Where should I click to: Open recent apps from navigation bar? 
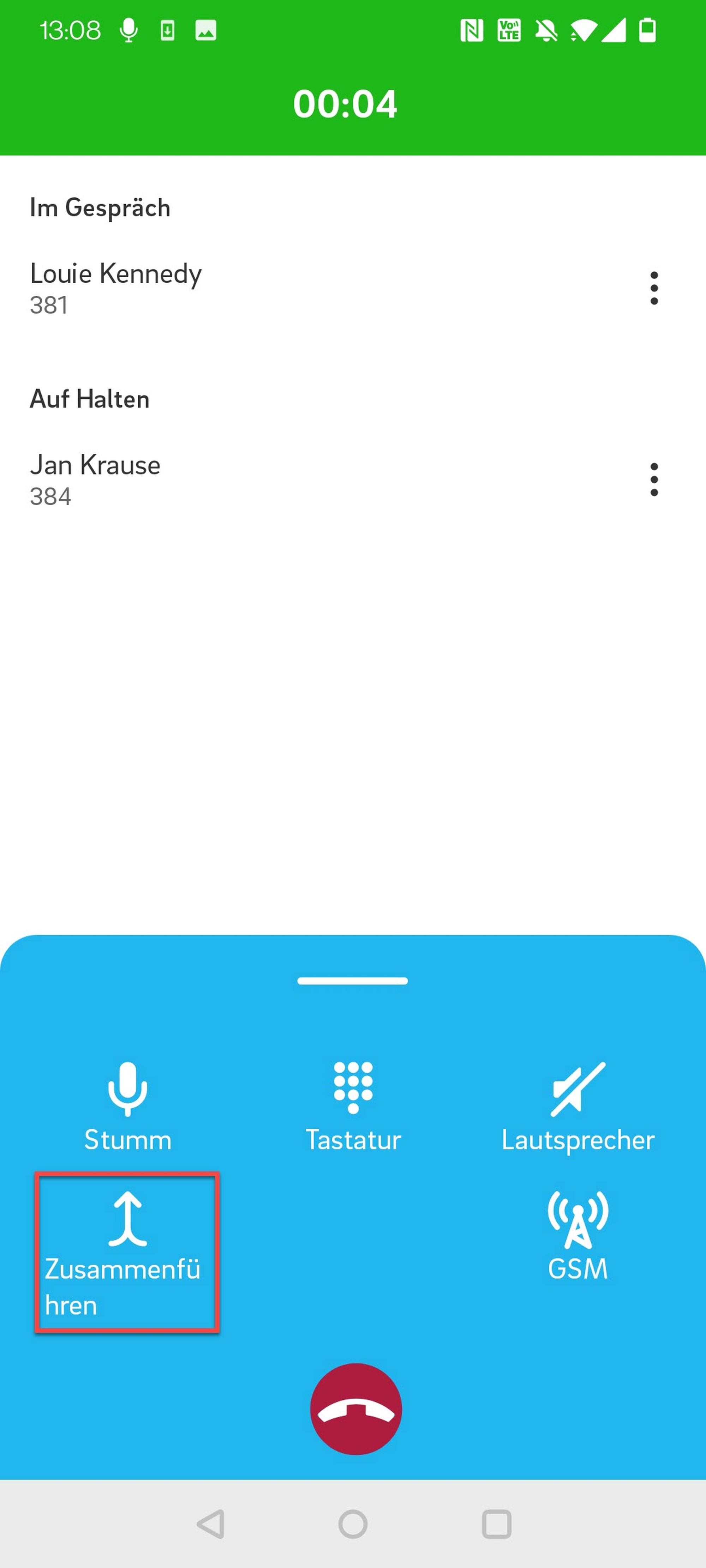[x=496, y=1524]
